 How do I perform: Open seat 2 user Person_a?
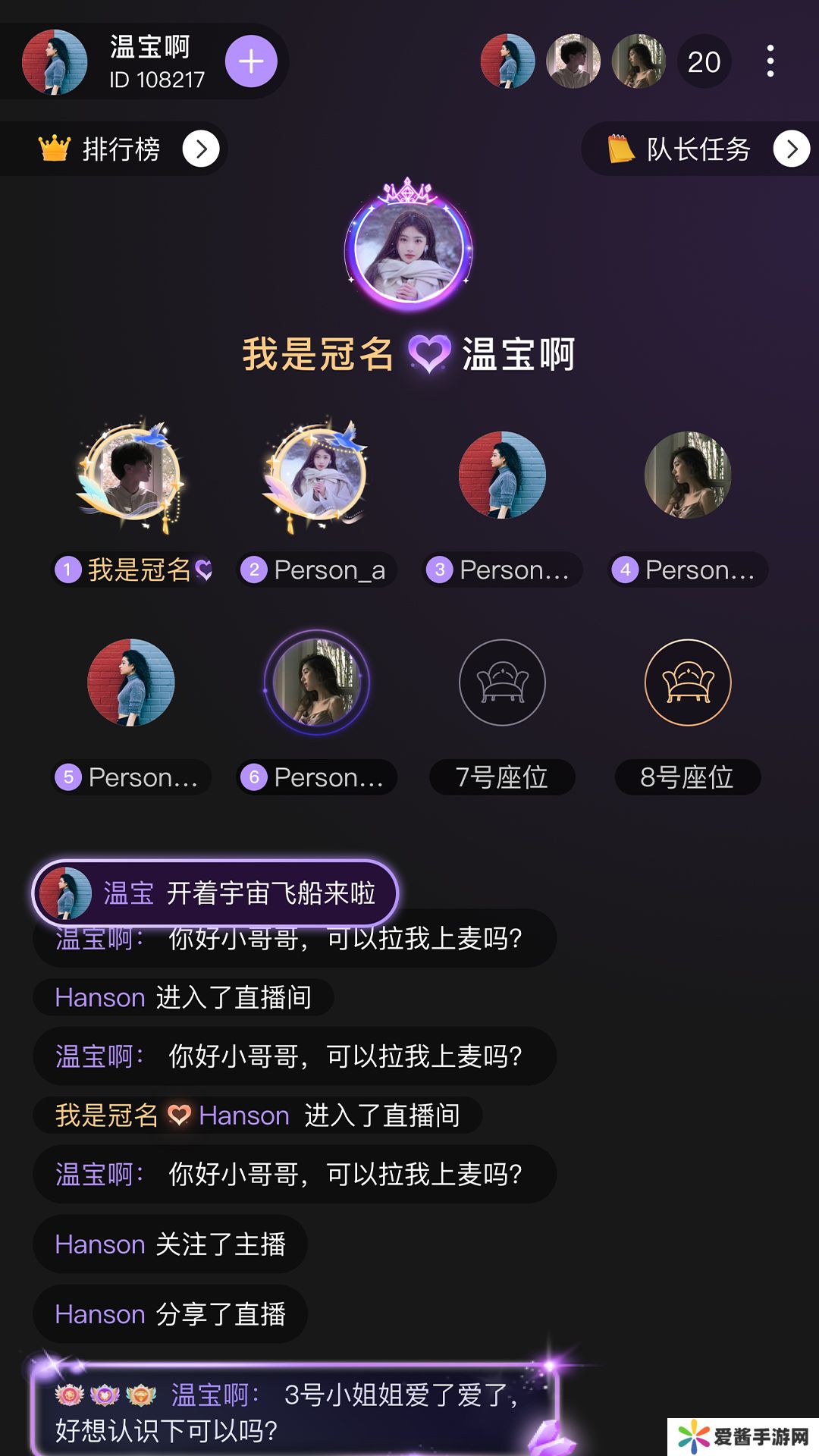(317, 475)
